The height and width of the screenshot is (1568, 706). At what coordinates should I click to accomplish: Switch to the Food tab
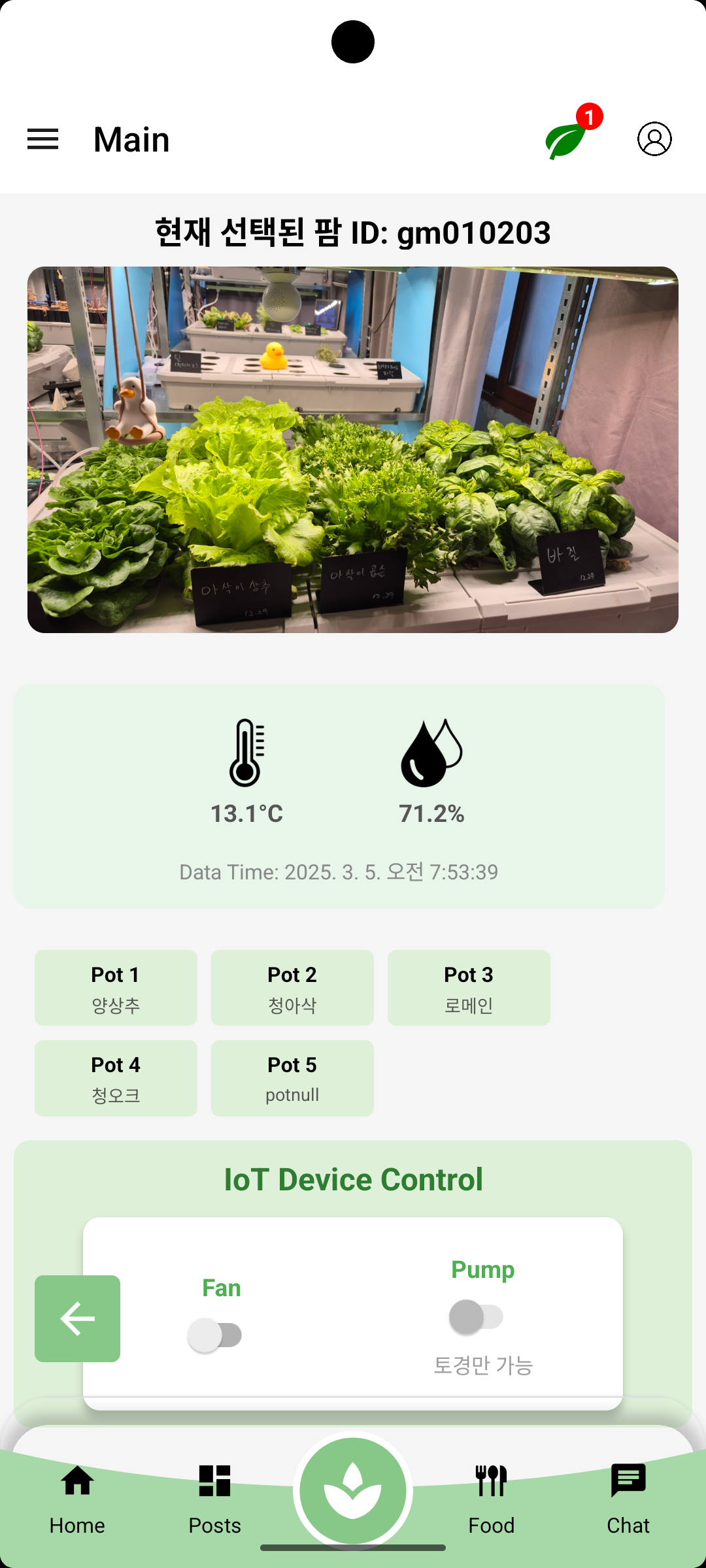click(x=491, y=1499)
